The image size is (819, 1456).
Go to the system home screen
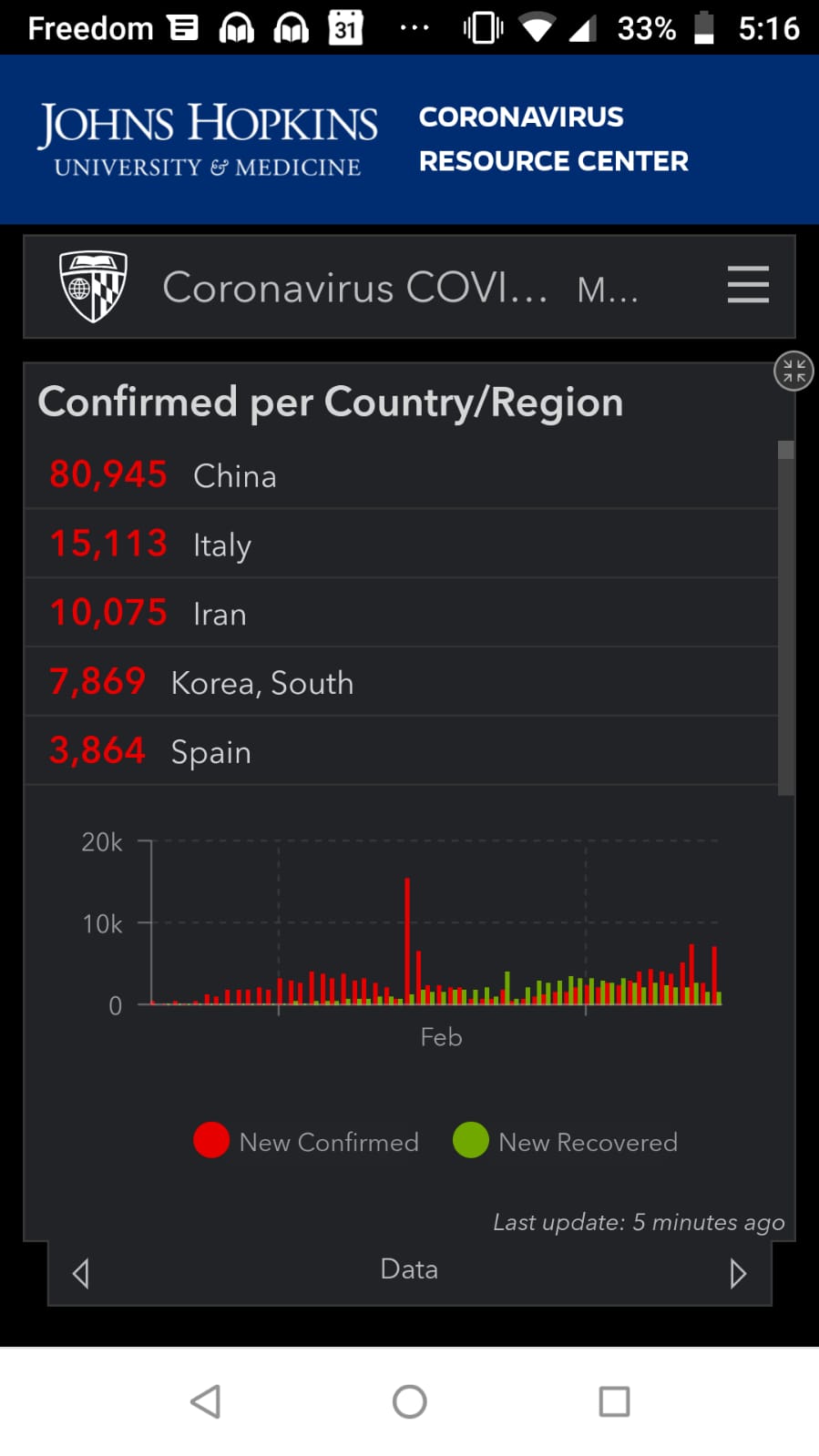(409, 1401)
